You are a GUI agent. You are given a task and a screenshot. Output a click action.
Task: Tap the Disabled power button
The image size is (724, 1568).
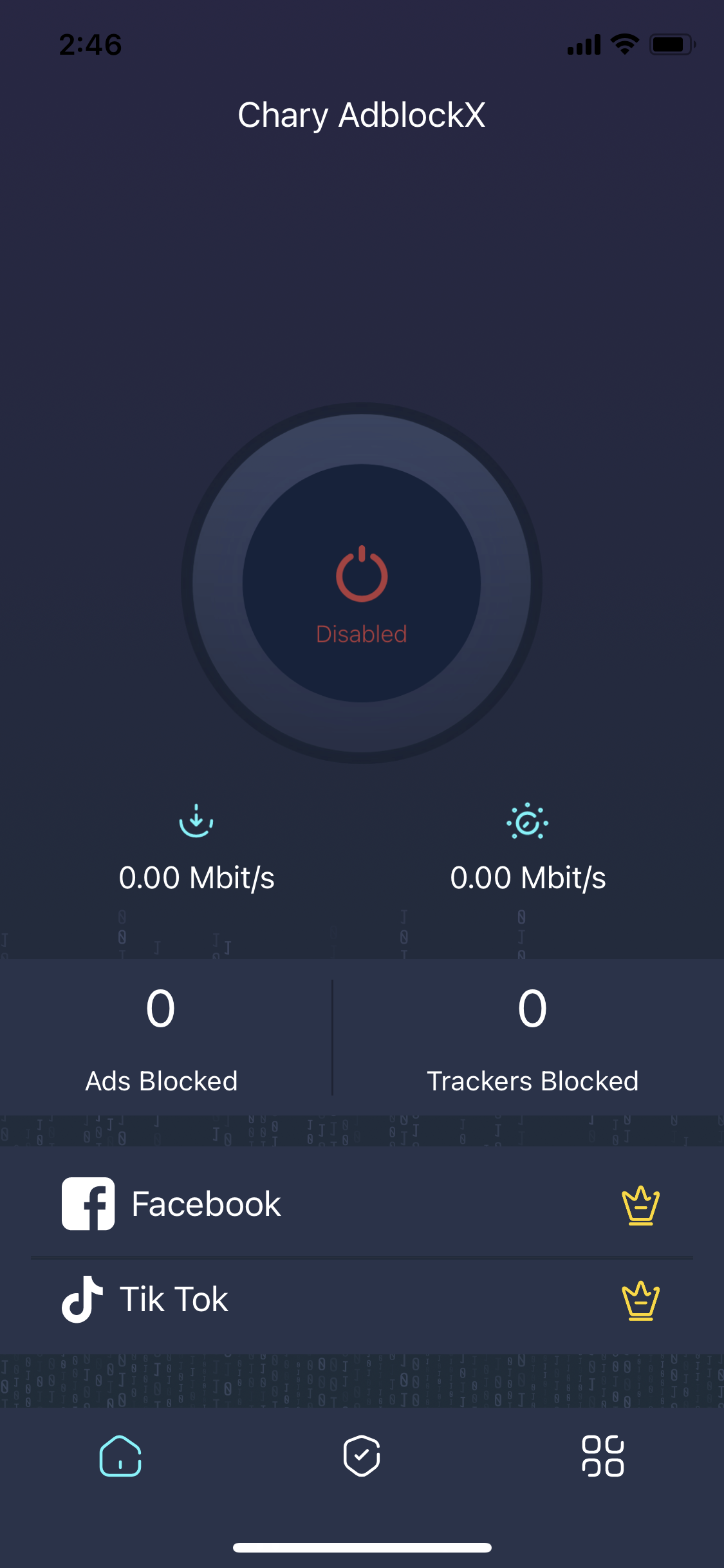coord(362,583)
